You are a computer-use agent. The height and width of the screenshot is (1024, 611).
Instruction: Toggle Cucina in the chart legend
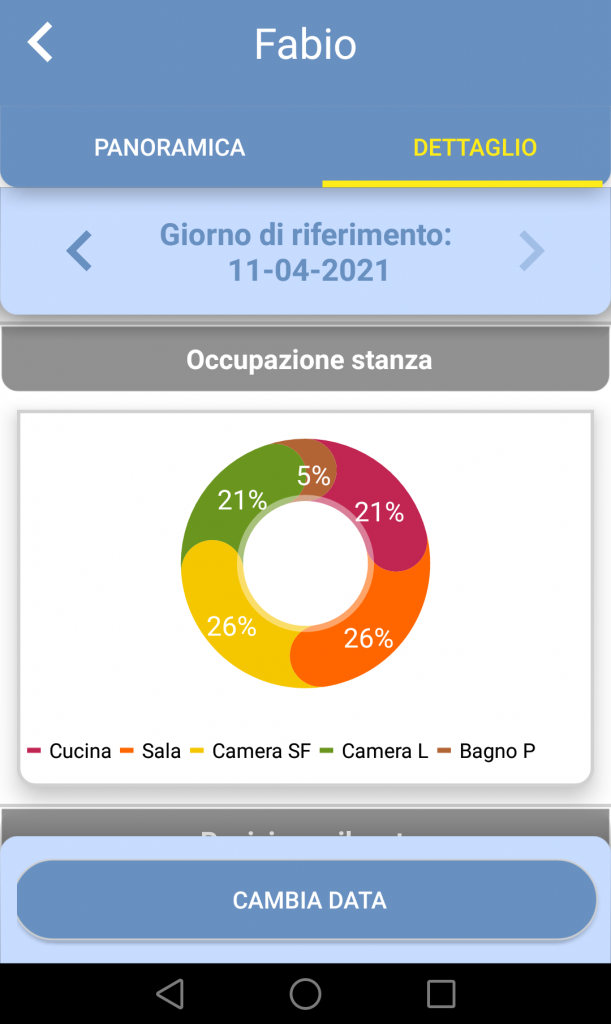pos(69,751)
